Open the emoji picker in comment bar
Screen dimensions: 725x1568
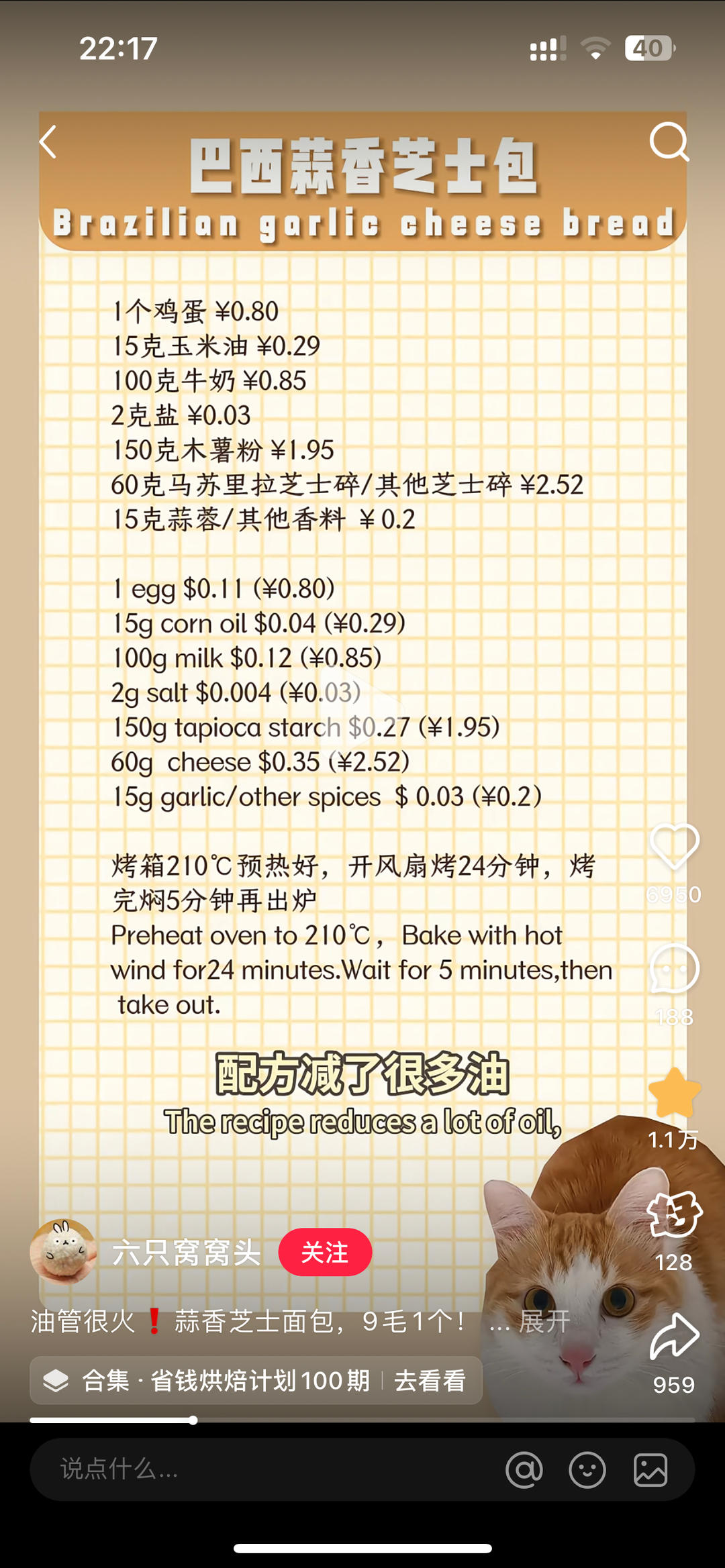[587, 1470]
